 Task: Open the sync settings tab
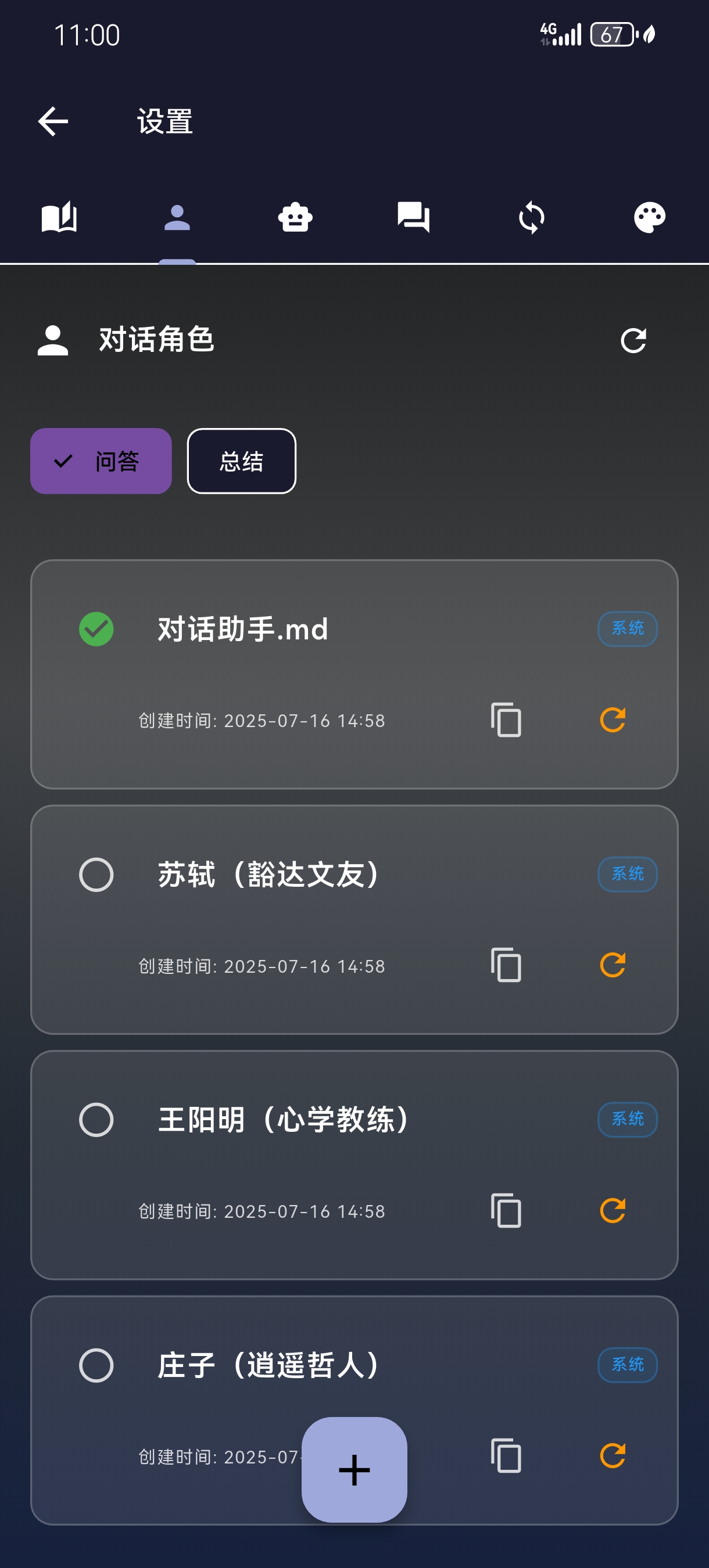coord(532,217)
